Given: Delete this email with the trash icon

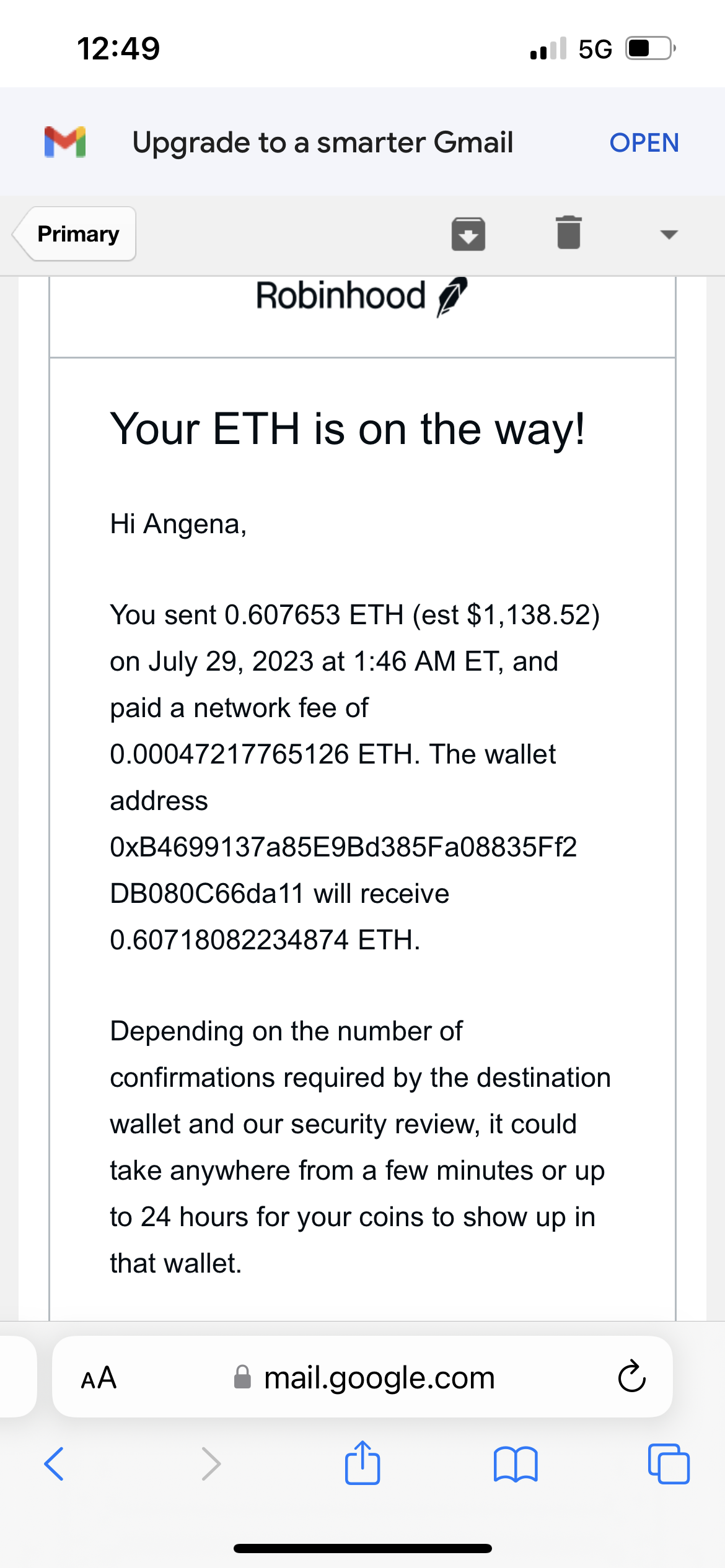Looking at the screenshot, I should click(568, 233).
